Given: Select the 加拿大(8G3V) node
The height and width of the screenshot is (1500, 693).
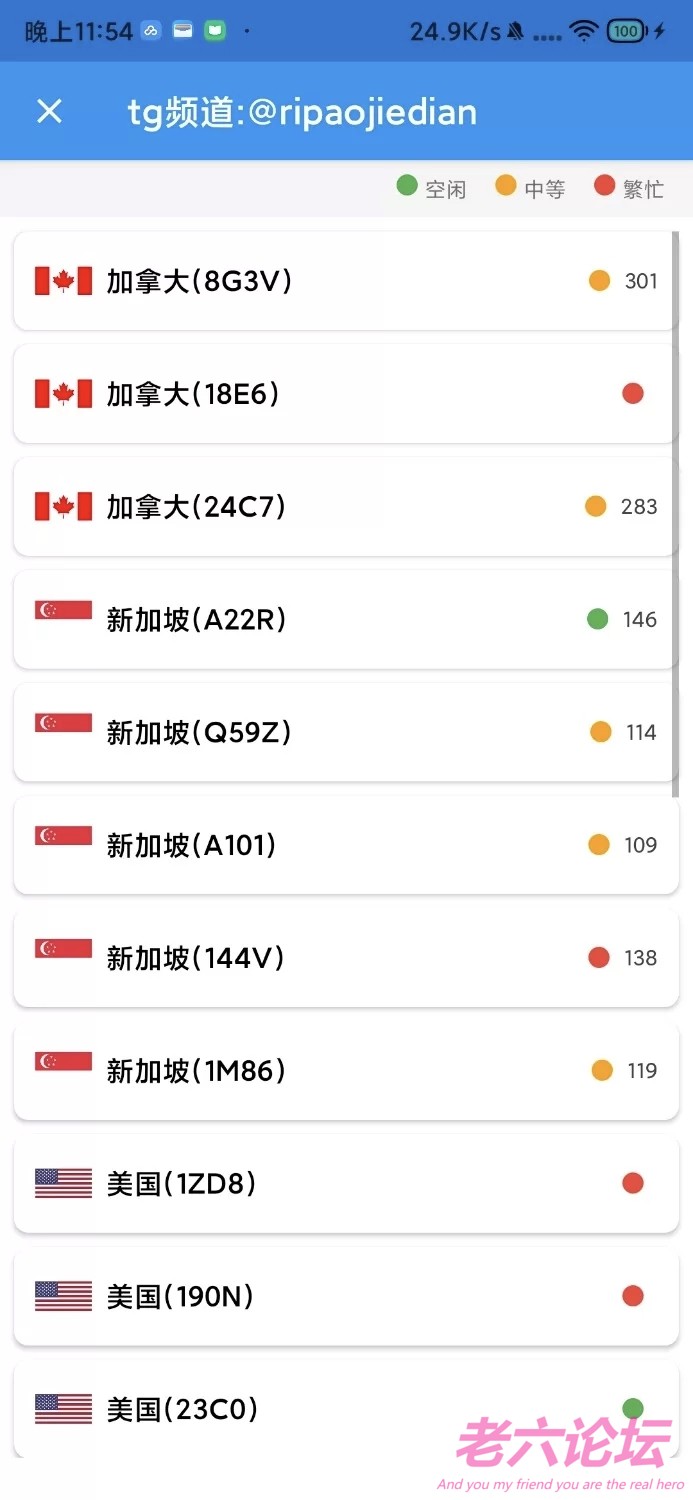Looking at the screenshot, I should pos(340,281).
